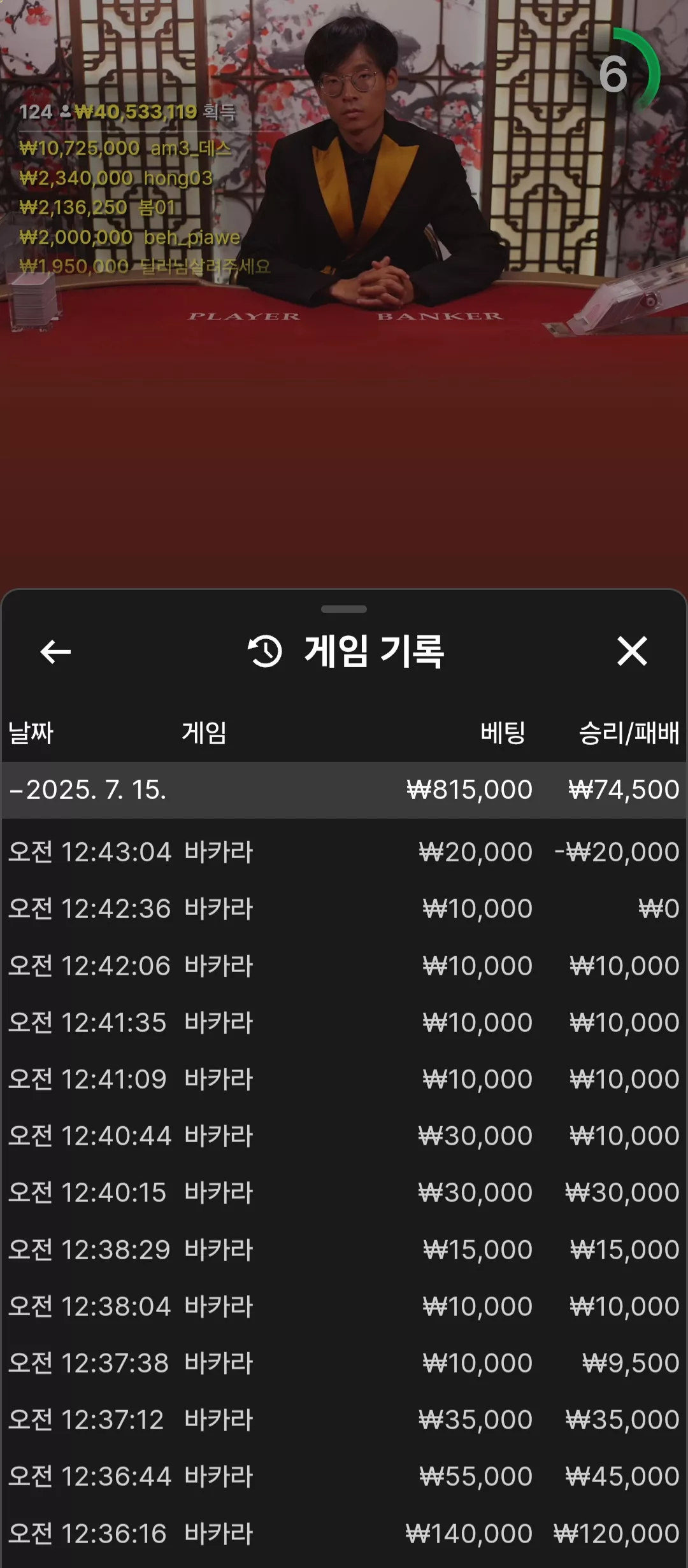688x1568 pixels.
Task: Open the 오전 12:42:06 바카라 record
Action: (x=344, y=966)
